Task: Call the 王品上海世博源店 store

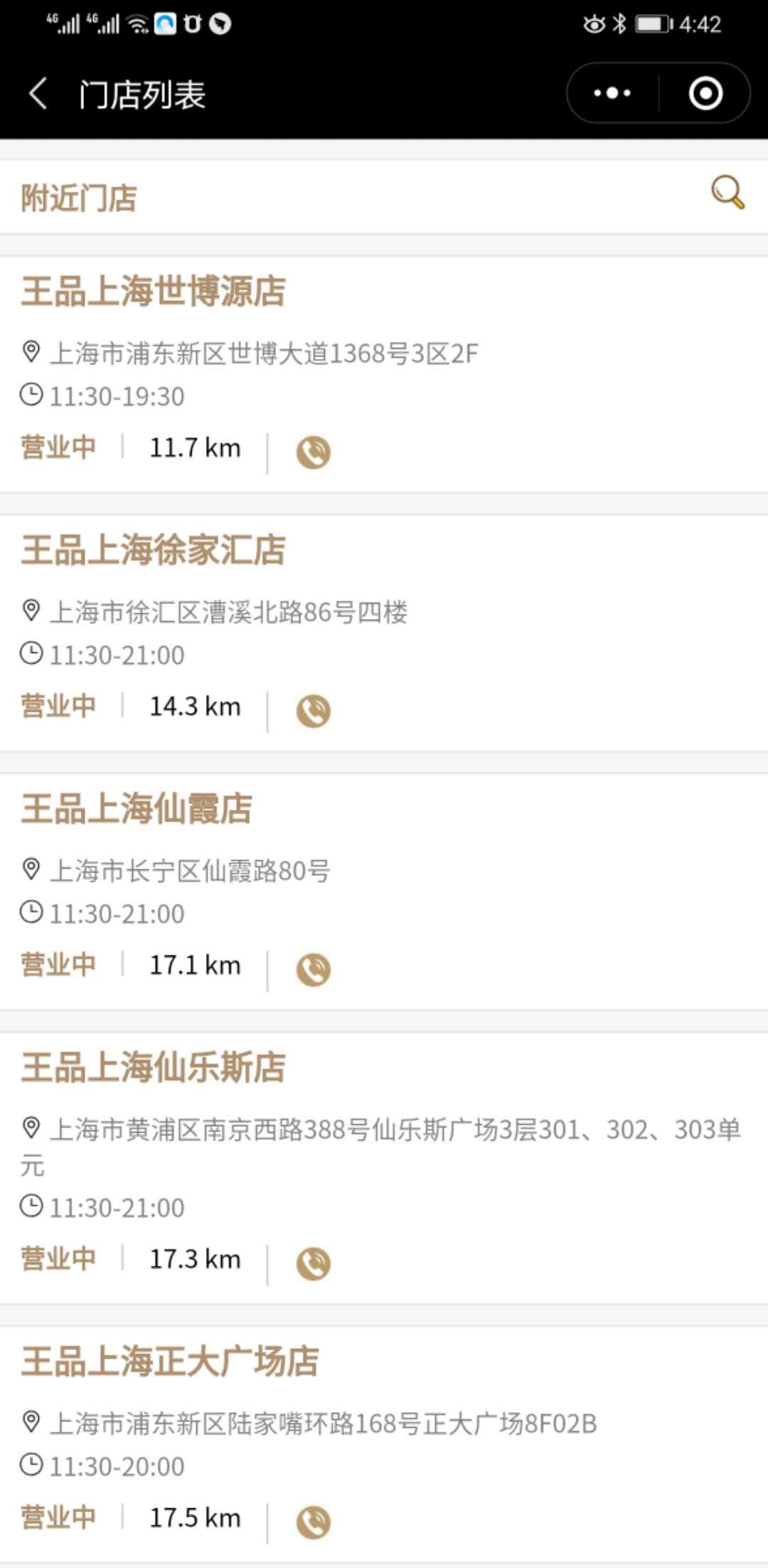Action: click(x=314, y=452)
